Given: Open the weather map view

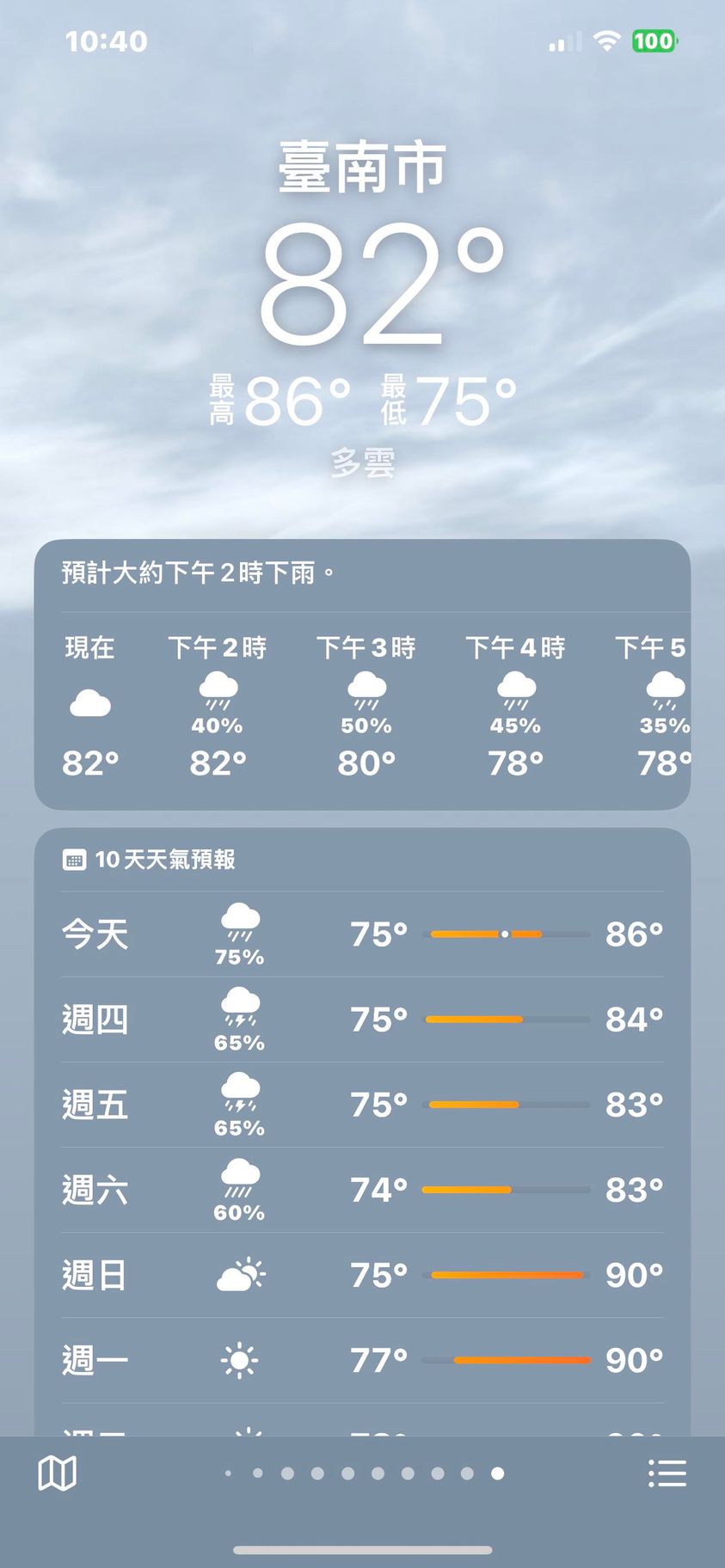Looking at the screenshot, I should tap(58, 1473).
